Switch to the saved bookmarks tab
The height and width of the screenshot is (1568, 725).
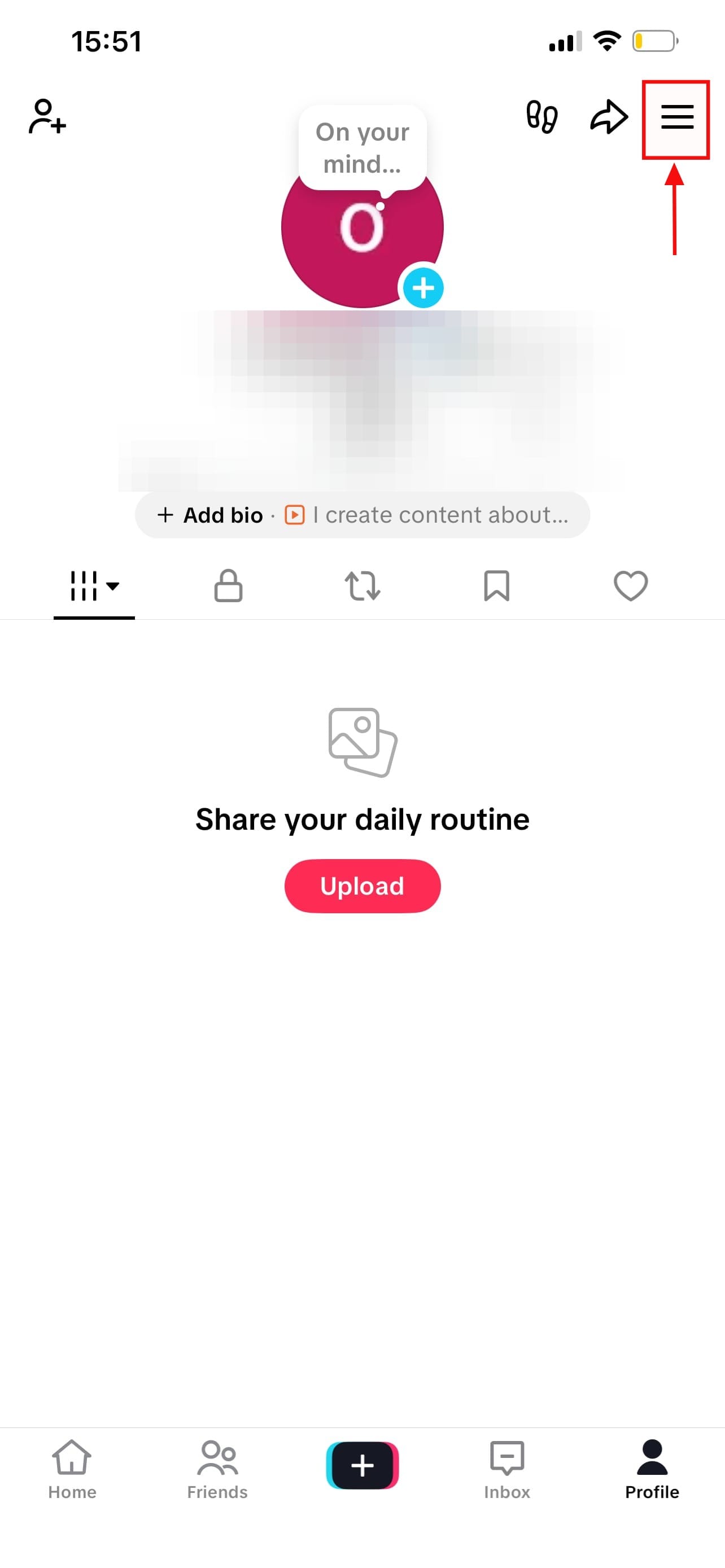click(496, 585)
